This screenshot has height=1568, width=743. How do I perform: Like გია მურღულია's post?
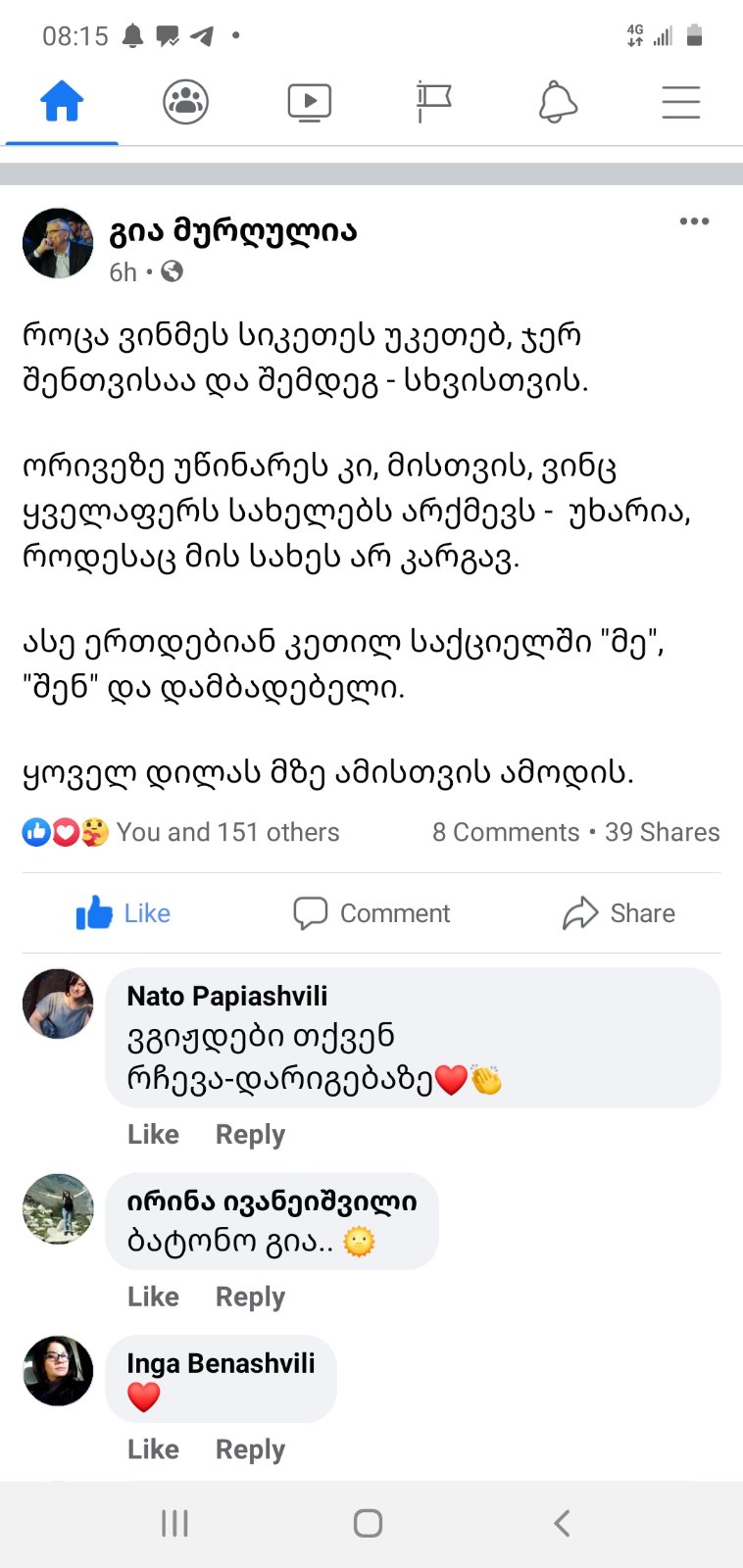point(124,913)
